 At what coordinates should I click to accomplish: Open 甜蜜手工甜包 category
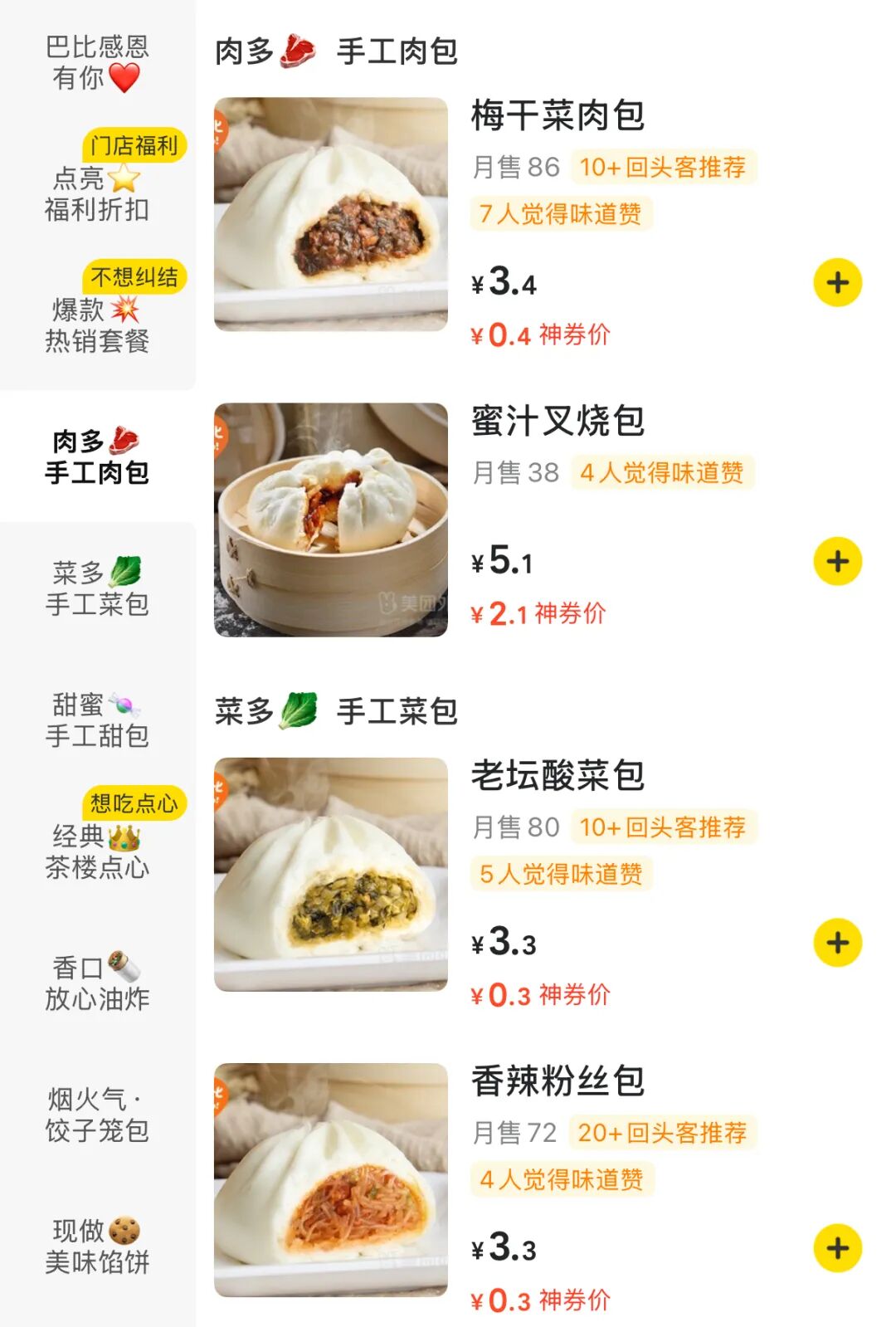click(x=97, y=720)
